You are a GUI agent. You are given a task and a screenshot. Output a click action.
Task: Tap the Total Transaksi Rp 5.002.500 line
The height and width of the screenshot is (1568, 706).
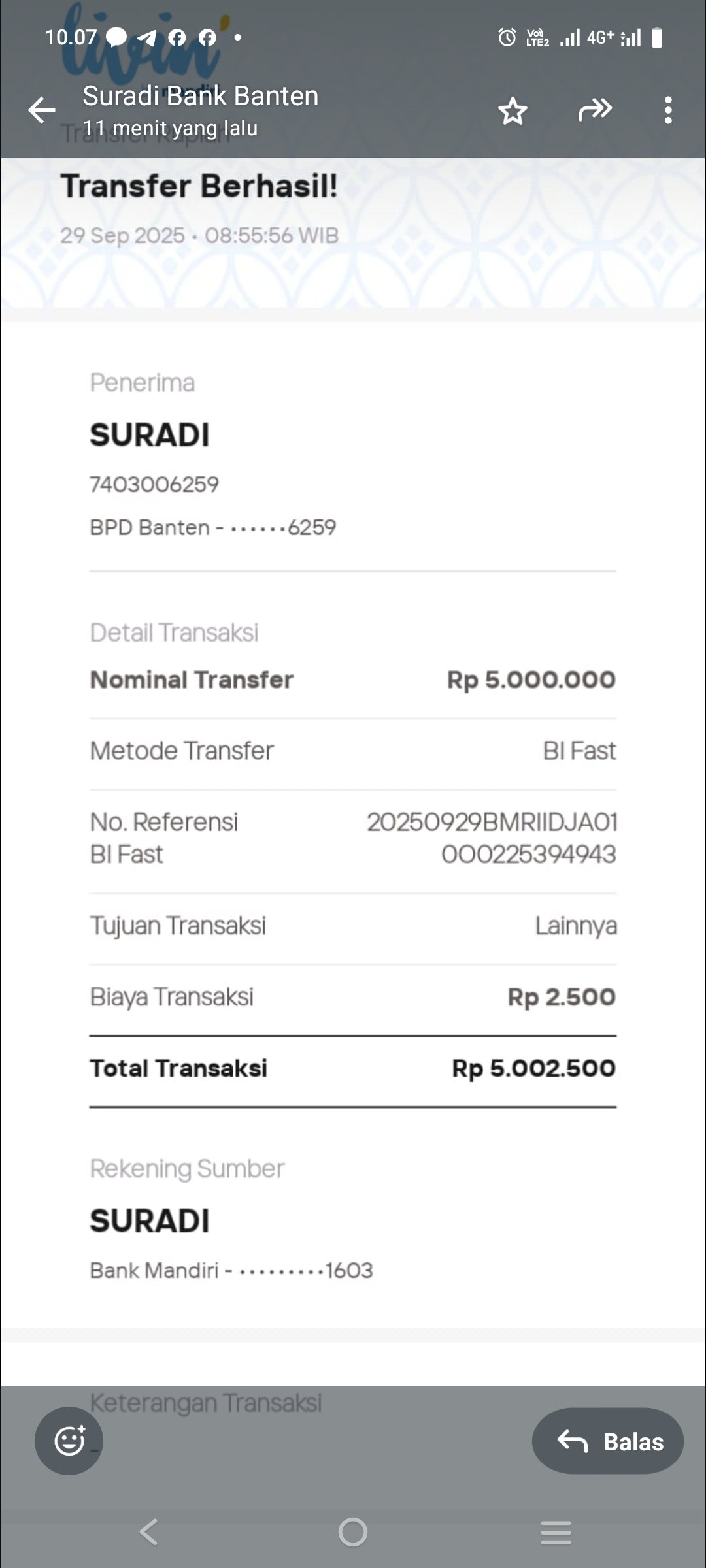coord(353,1069)
